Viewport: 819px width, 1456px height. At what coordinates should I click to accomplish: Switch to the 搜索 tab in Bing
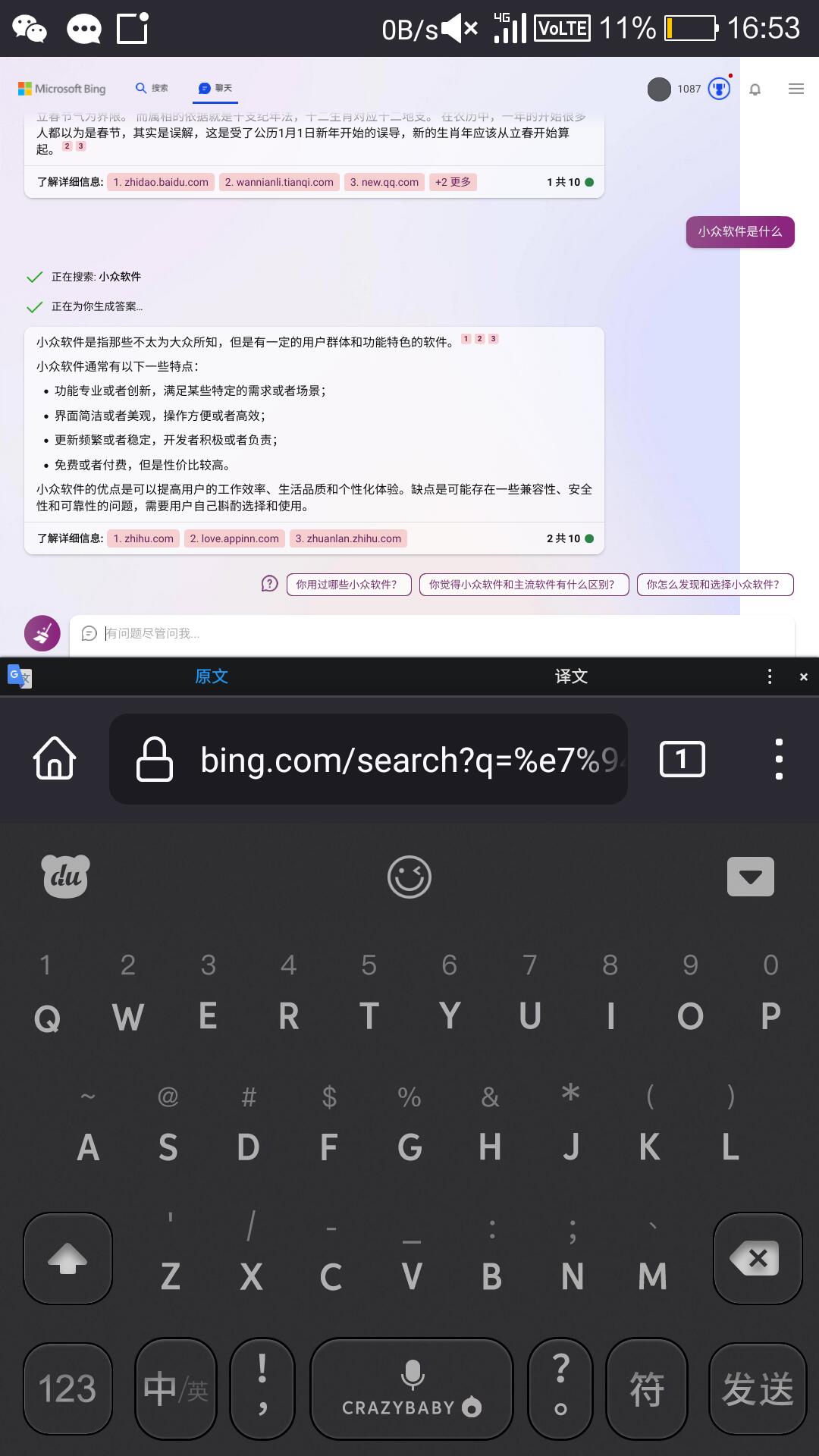[x=152, y=88]
